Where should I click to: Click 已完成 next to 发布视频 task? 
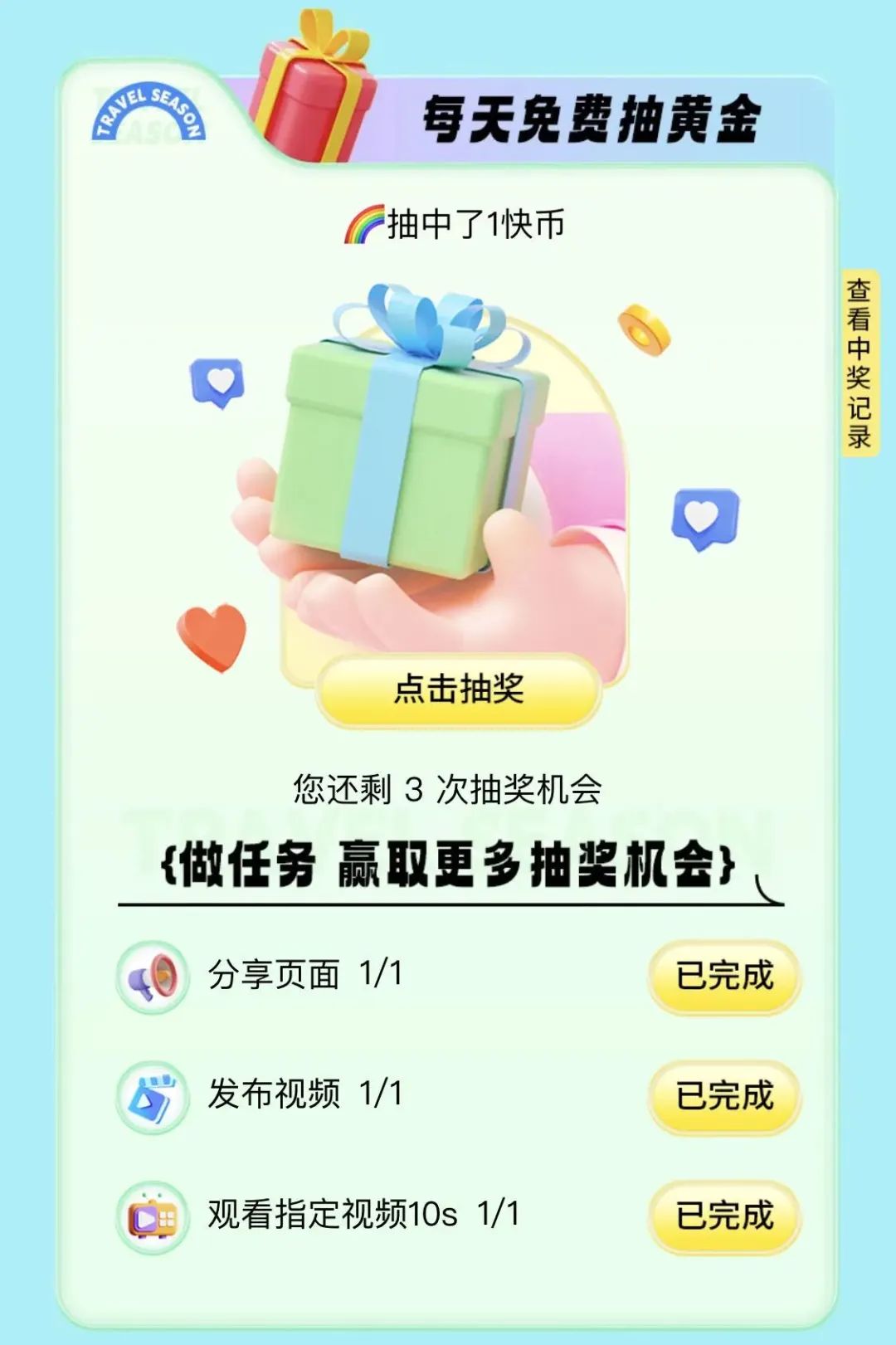point(722,1095)
